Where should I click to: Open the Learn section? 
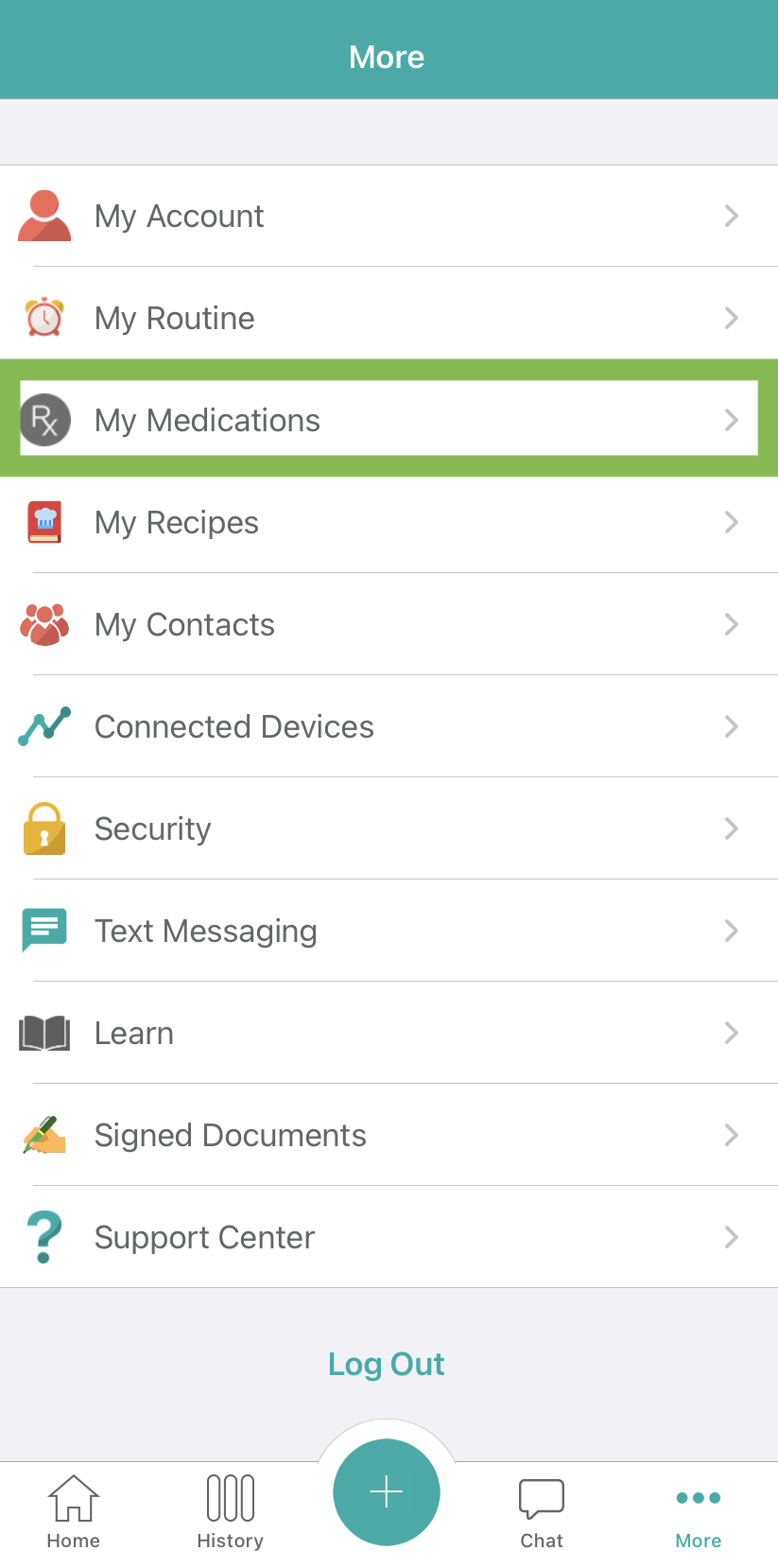(x=389, y=1033)
